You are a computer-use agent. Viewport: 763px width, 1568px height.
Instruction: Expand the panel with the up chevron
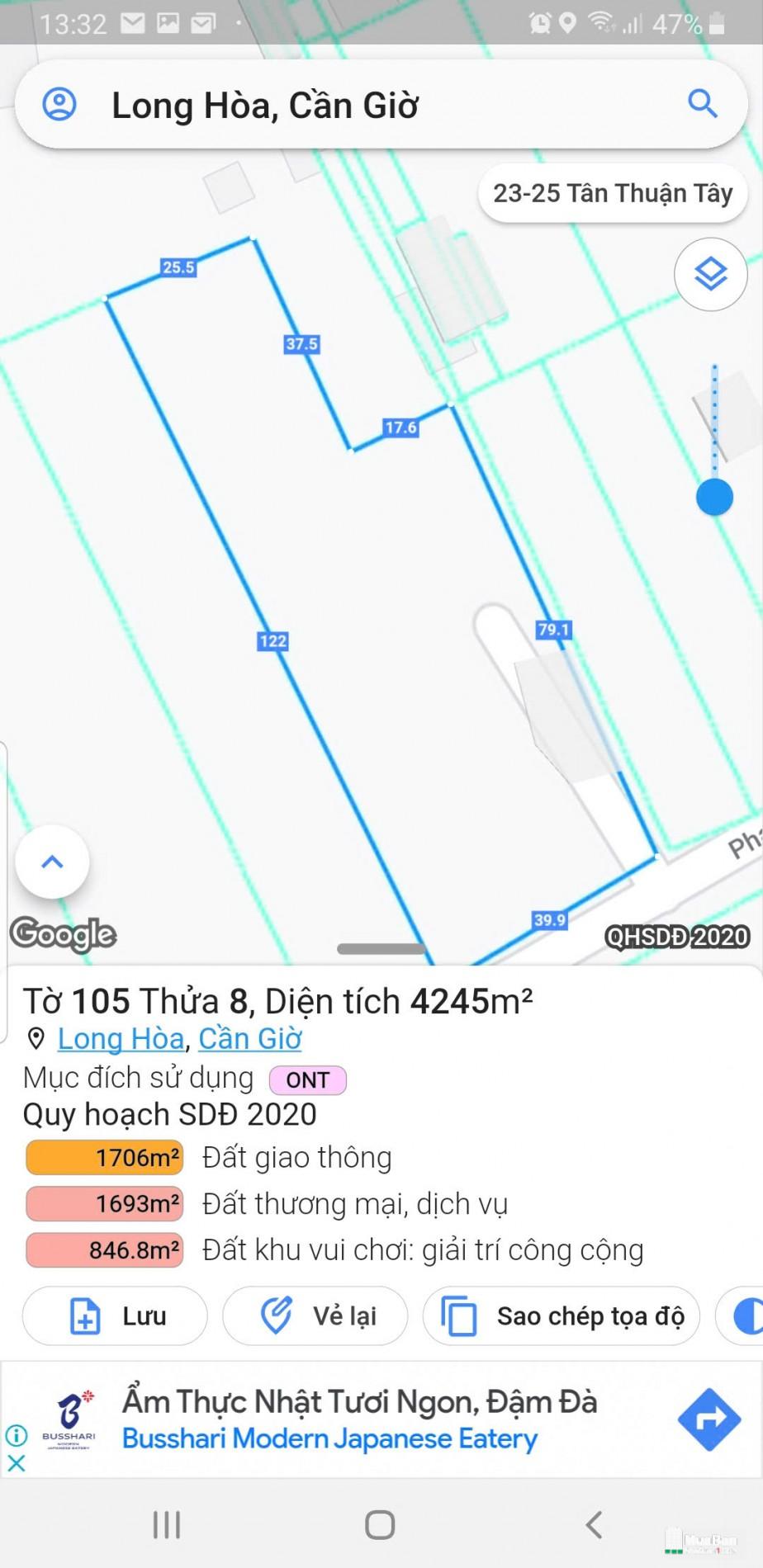(52, 862)
